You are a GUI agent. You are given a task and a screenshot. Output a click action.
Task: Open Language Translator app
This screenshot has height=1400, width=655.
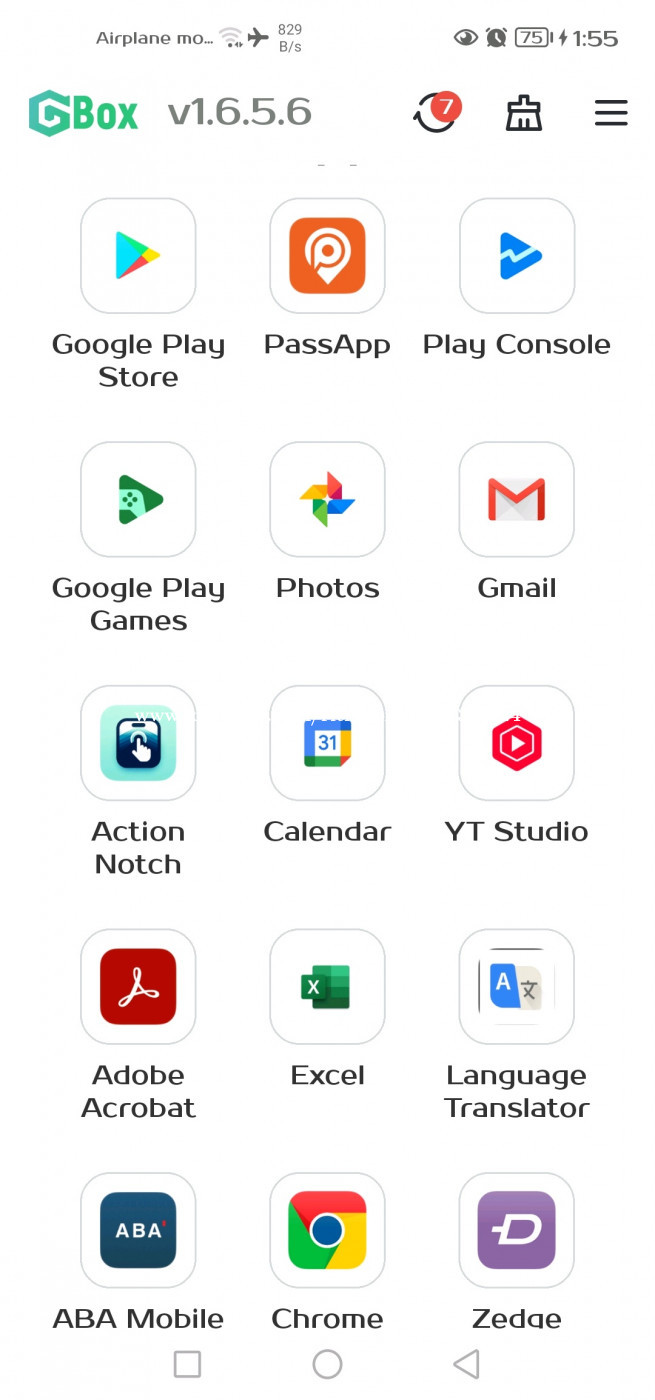[517, 987]
